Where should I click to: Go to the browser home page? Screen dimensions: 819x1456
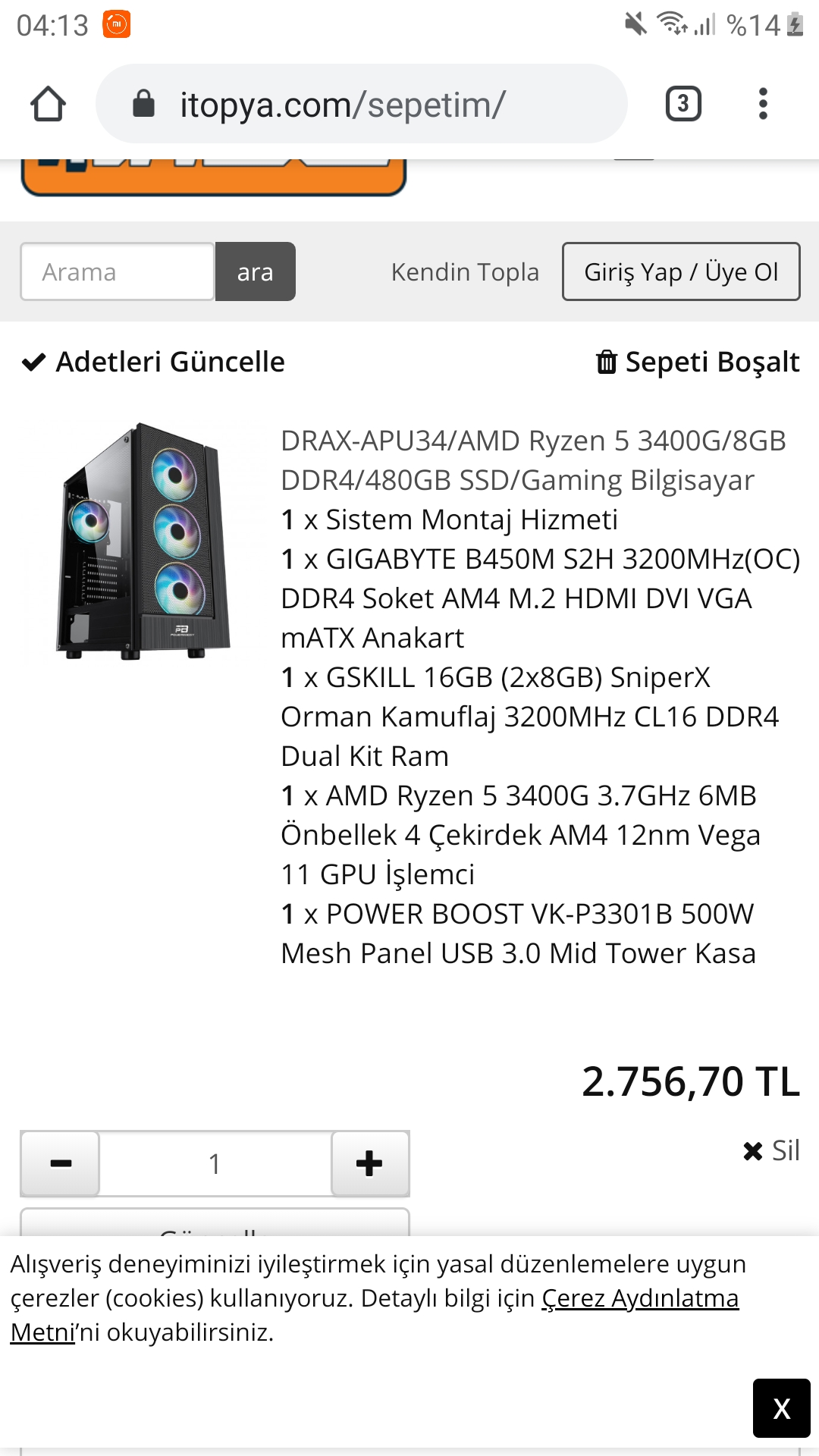coord(48,104)
